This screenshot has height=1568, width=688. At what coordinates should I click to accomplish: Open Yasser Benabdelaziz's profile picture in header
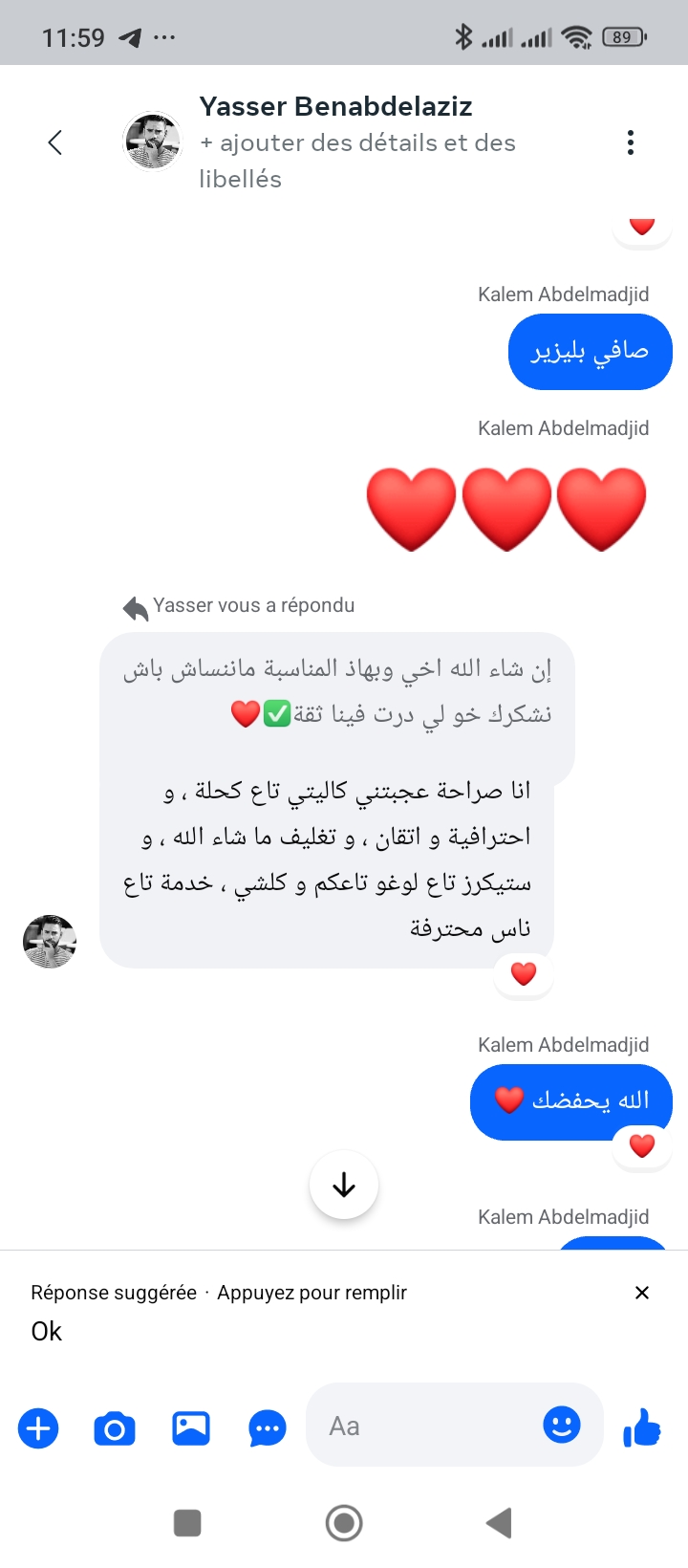[153, 142]
